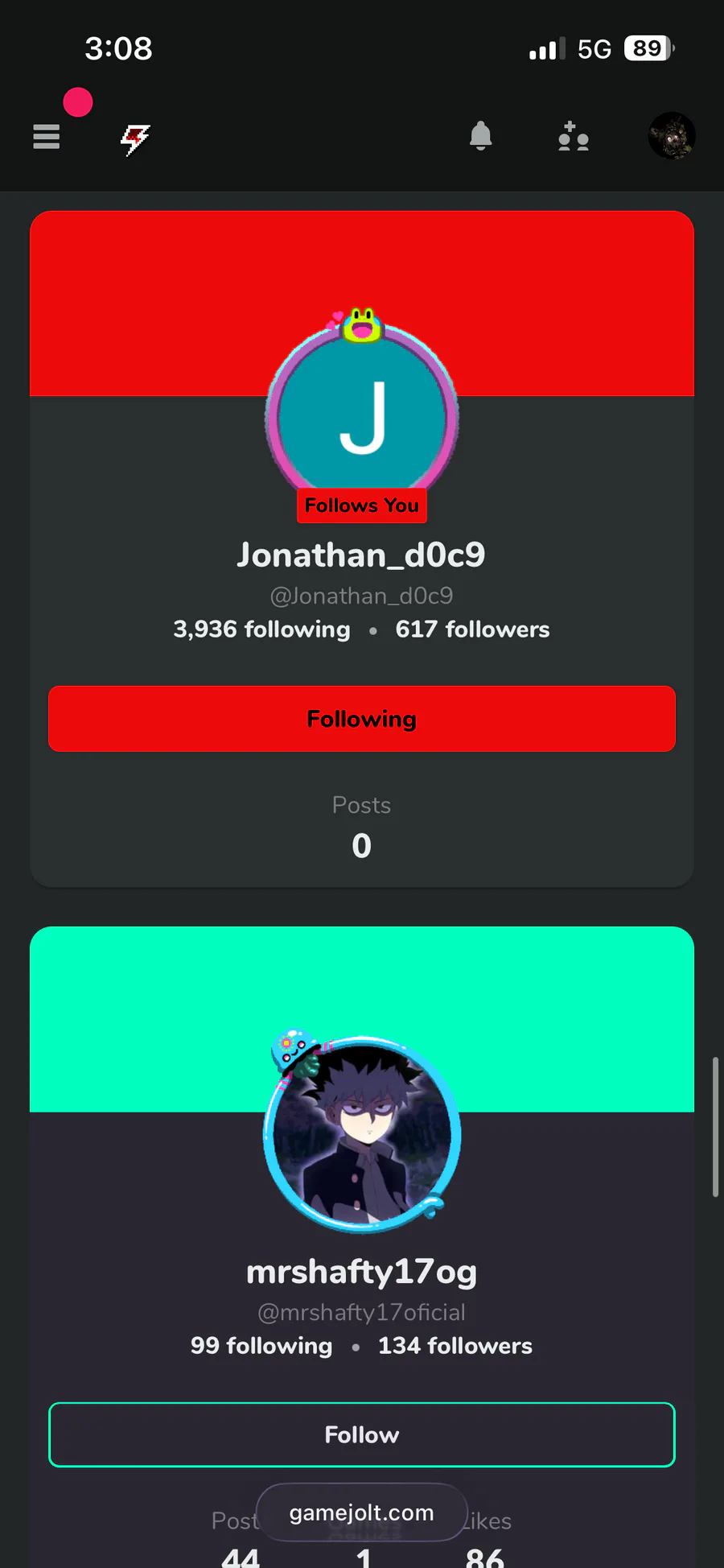This screenshot has width=724, height=1568.
Task: Open Jonathan_d0c9's profile avatar
Action: click(x=362, y=417)
